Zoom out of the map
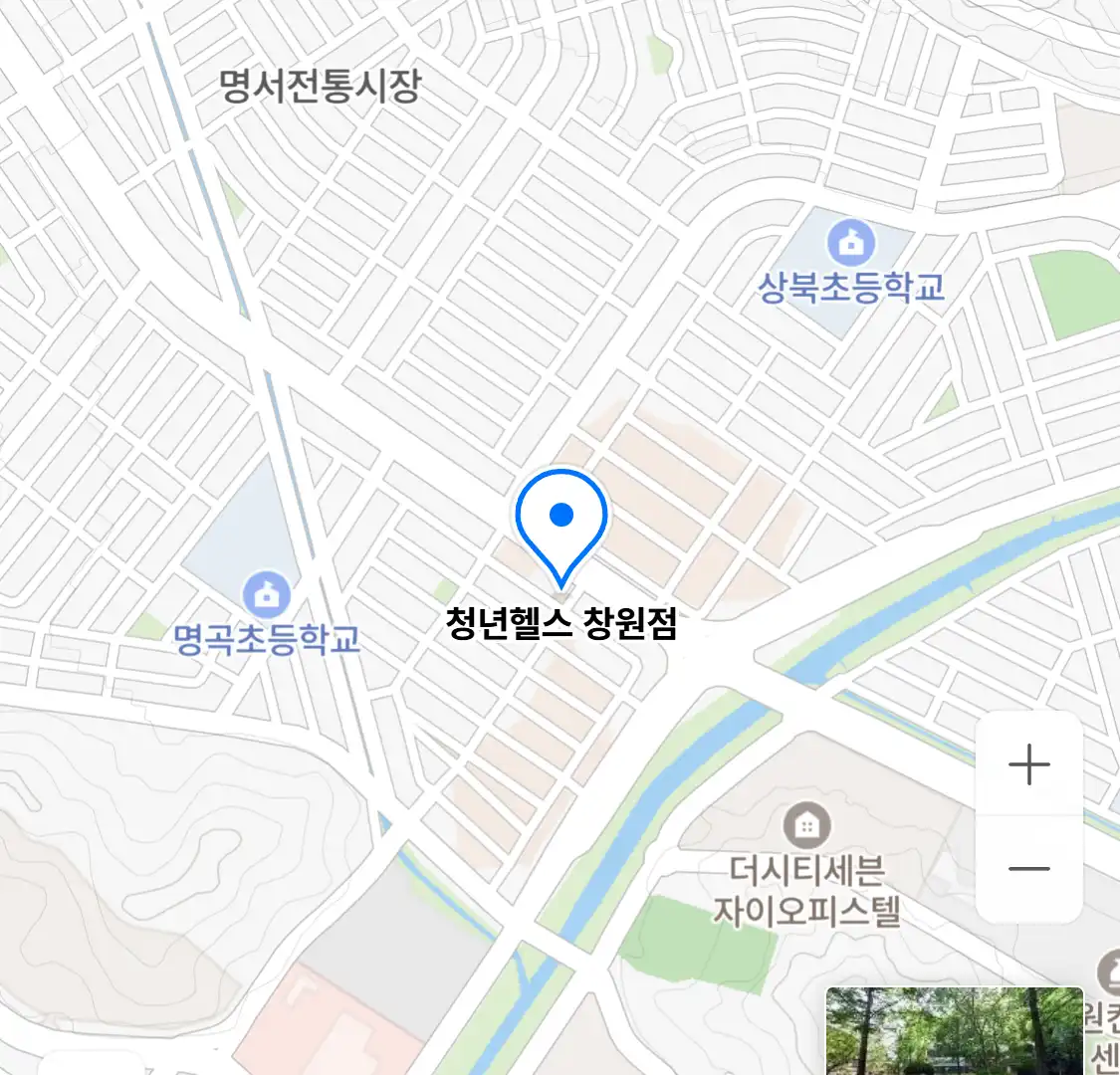1120x1075 pixels. [x=1028, y=869]
